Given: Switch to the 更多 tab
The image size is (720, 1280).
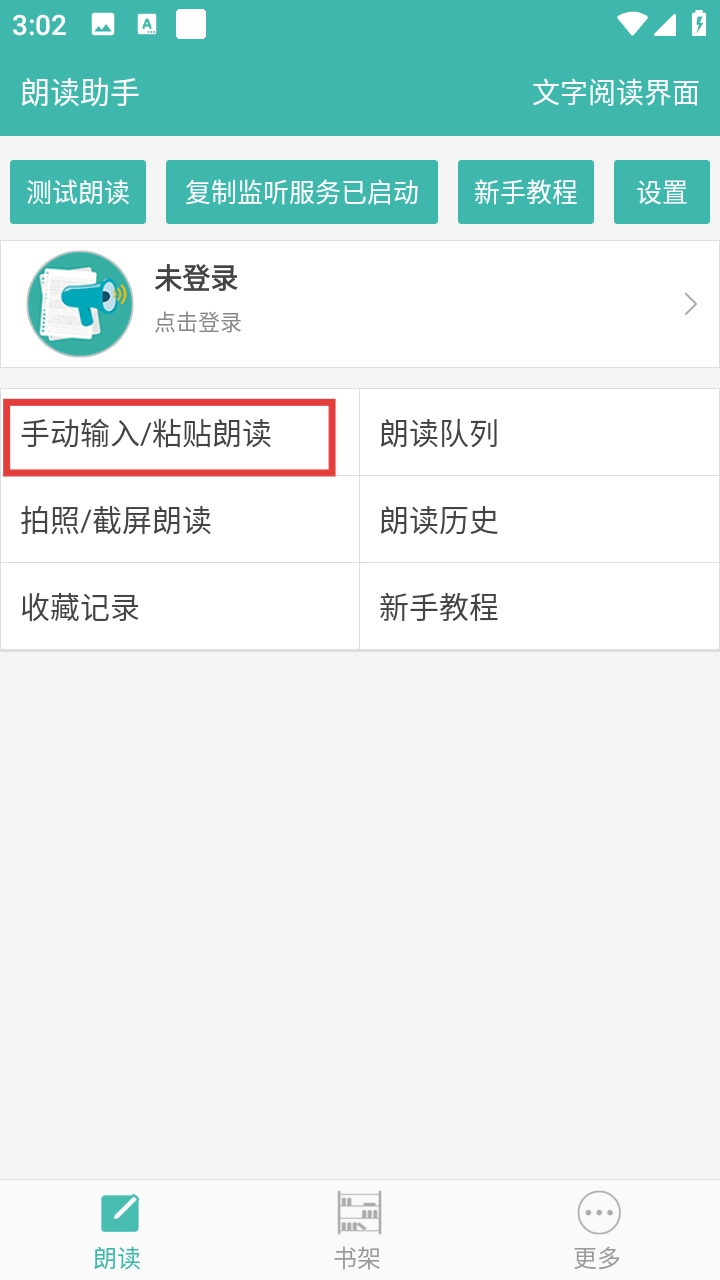Looking at the screenshot, I should 598,1230.
